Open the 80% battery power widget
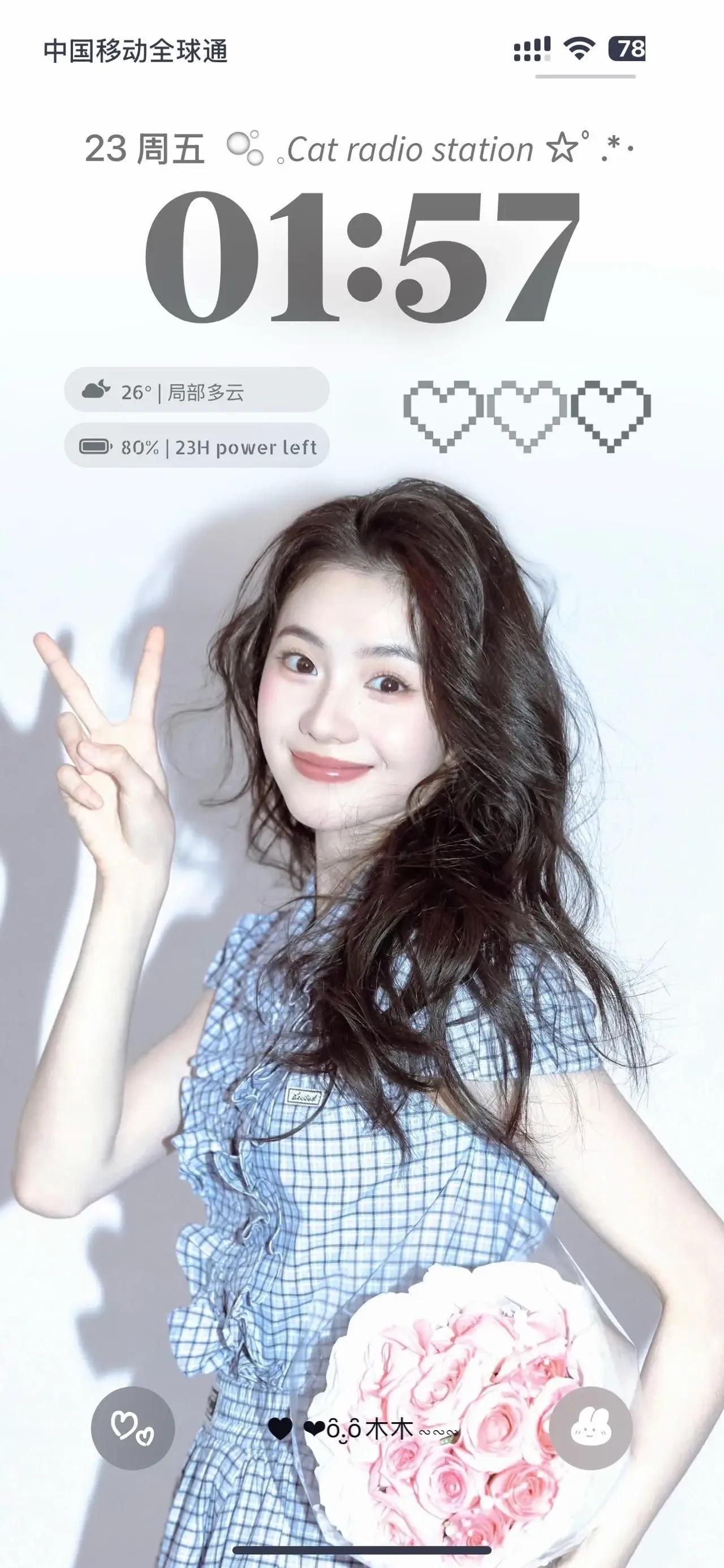The width and height of the screenshot is (724, 1568). (x=197, y=445)
